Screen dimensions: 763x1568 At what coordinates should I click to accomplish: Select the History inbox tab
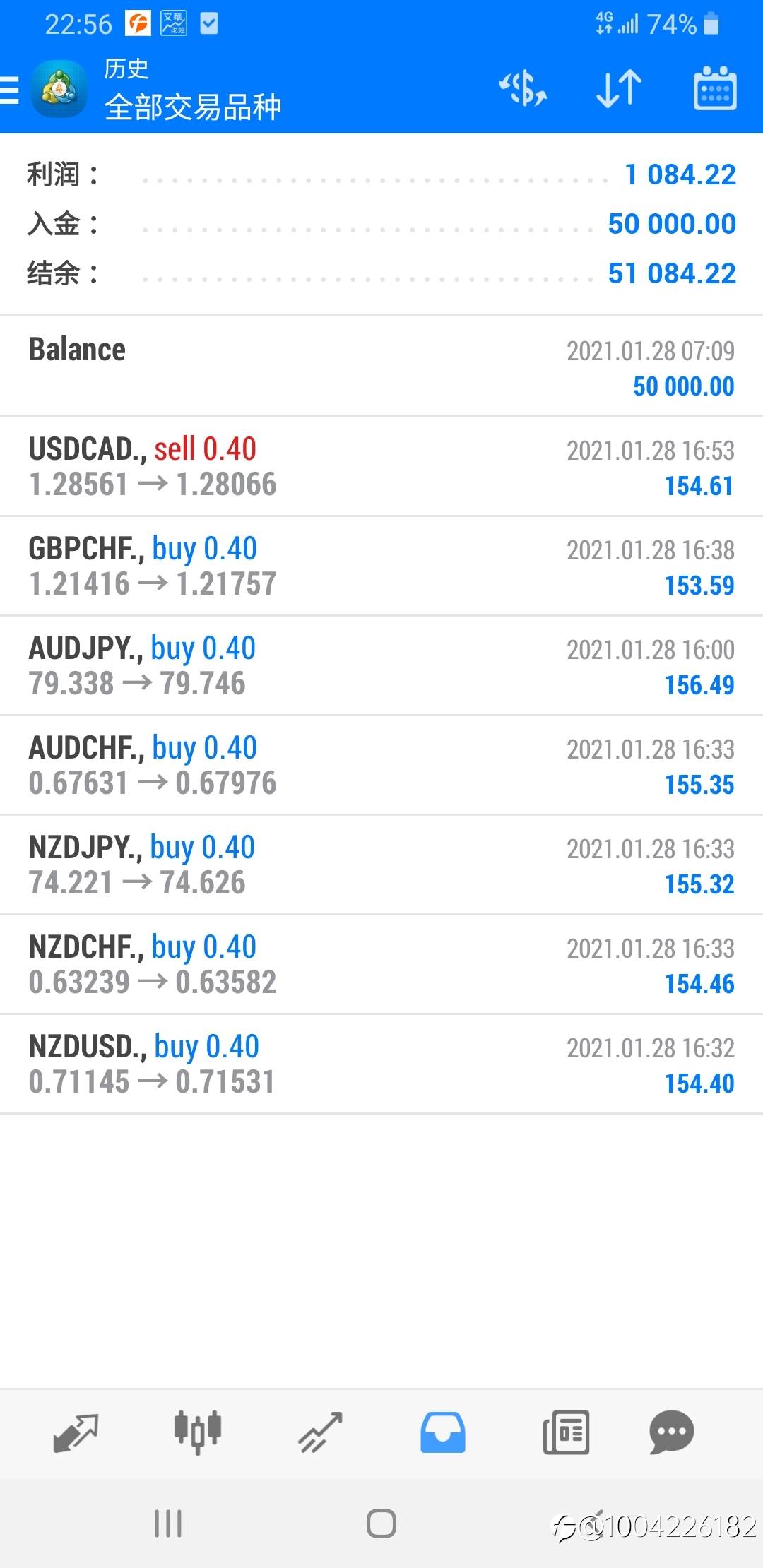[443, 1432]
